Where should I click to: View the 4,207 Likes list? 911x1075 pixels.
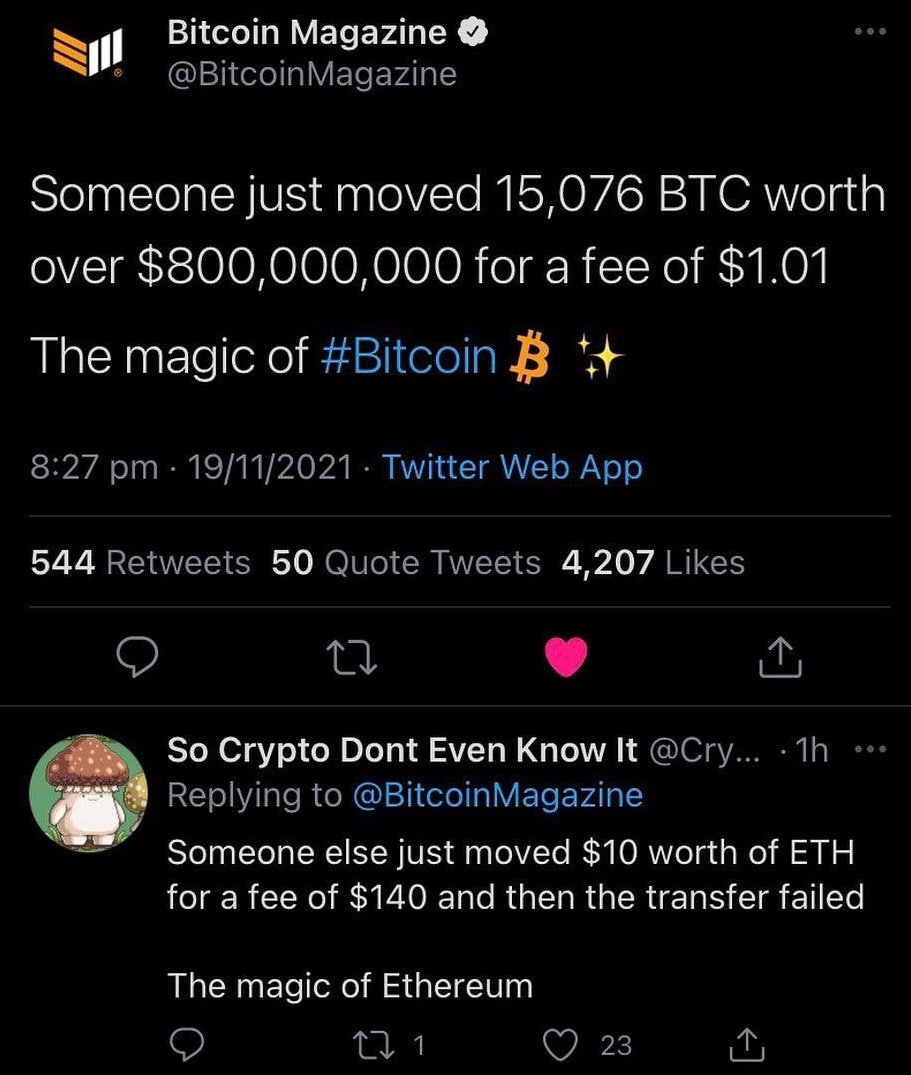(x=653, y=563)
